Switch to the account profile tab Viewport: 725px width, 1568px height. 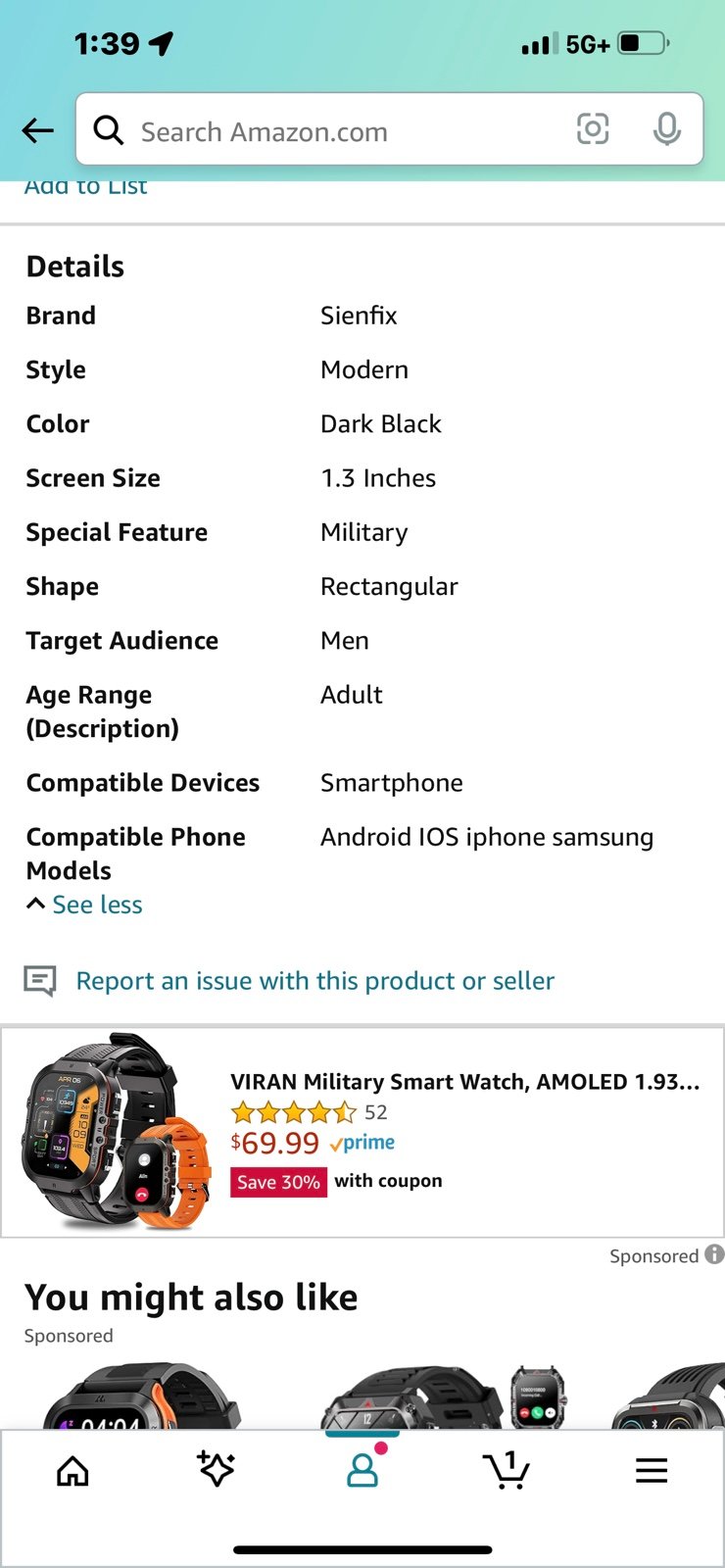pos(362,1467)
